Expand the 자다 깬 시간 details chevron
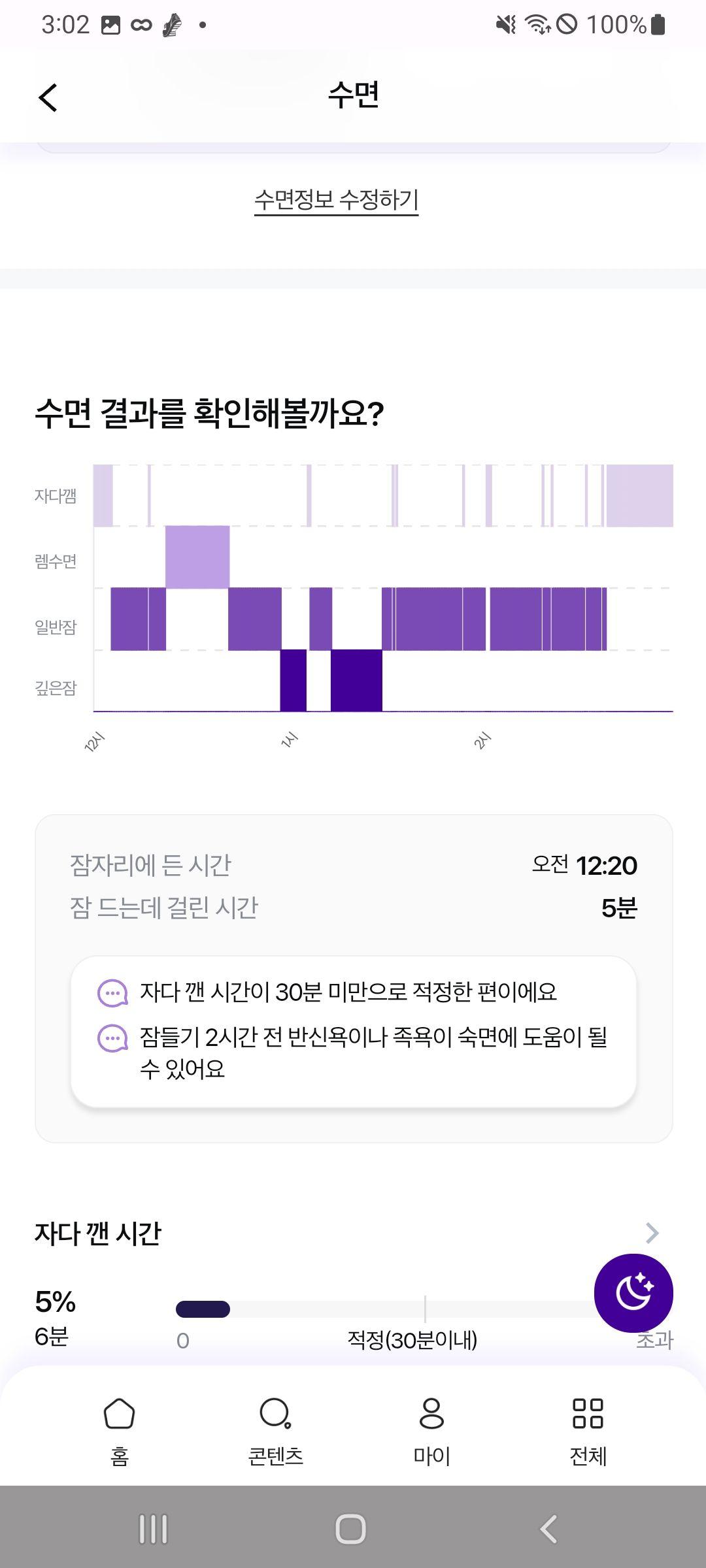This screenshot has height=1568, width=706. [x=652, y=1233]
